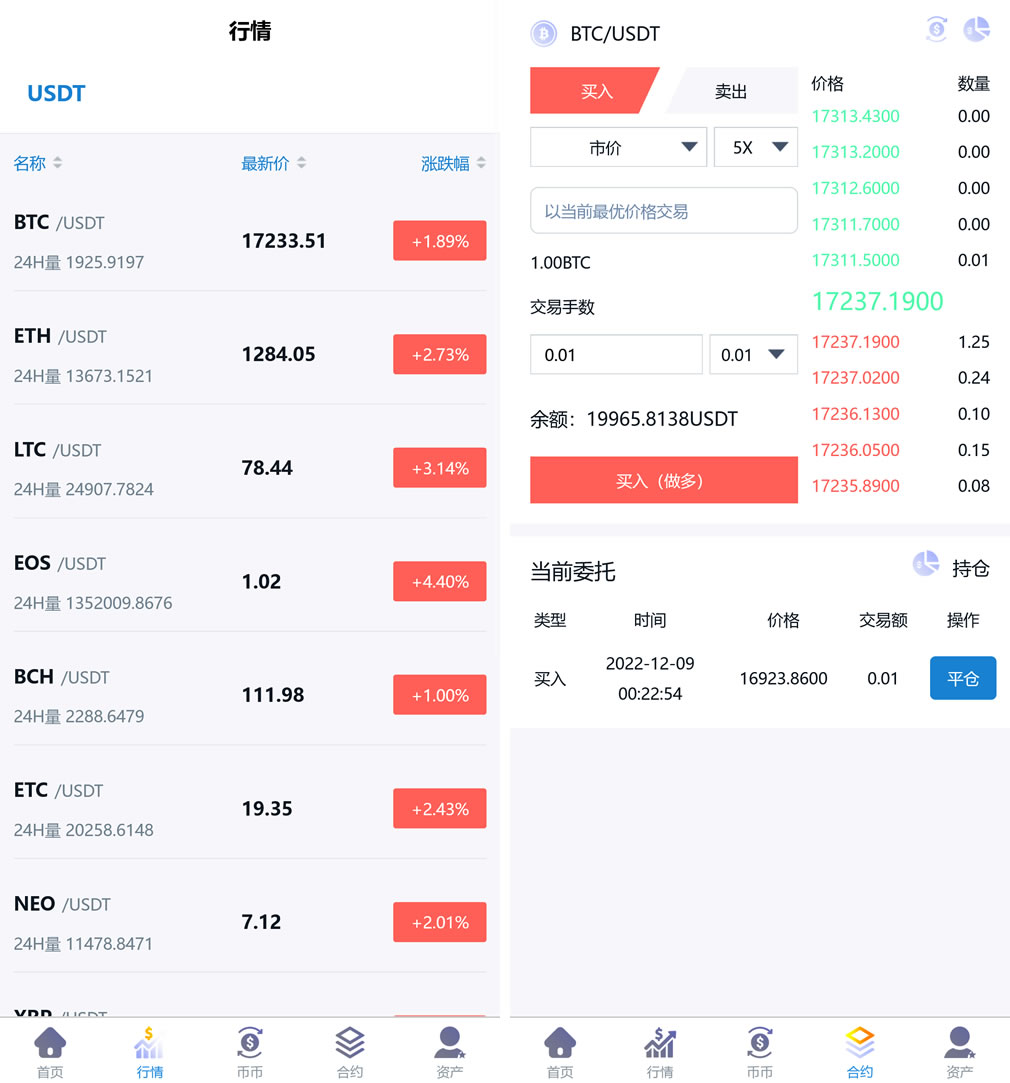Switch to the 卖出 sell tab
Image resolution: width=1010 pixels, height=1083 pixels.
coord(730,90)
